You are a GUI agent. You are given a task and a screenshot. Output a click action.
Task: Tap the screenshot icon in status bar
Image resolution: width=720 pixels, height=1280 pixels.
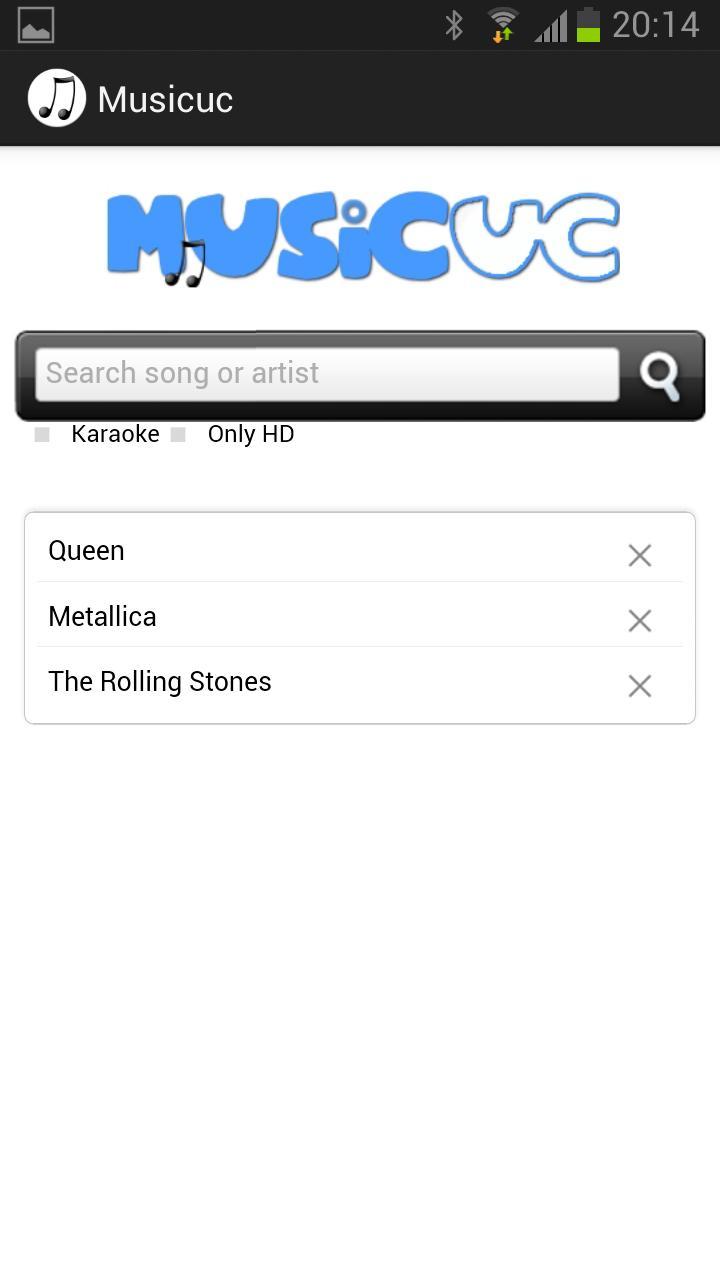pyautogui.click(x=34, y=24)
